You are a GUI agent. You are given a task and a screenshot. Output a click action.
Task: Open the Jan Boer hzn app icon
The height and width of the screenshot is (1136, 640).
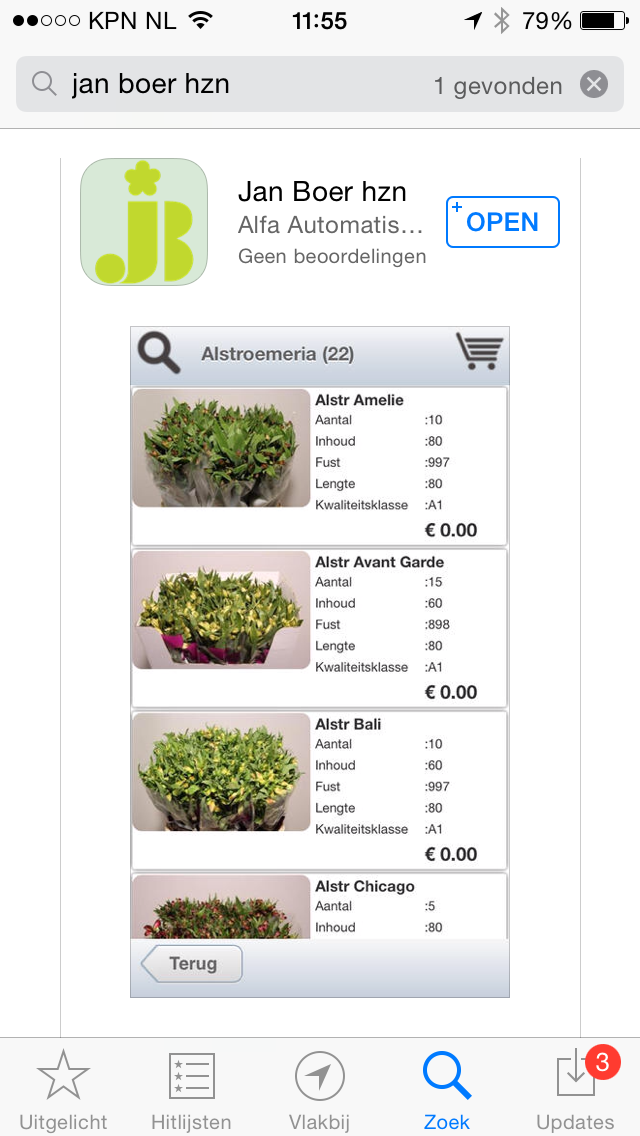click(144, 222)
